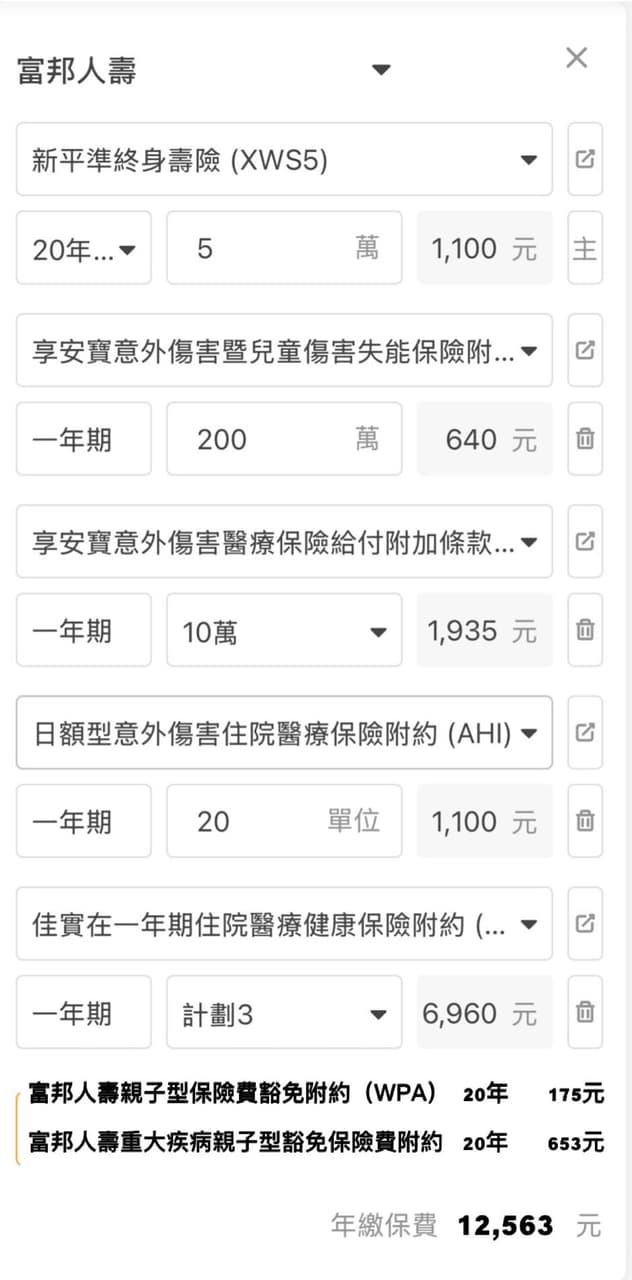The height and width of the screenshot is (1280, 632).
Task: Edit the 200 萬 coverage amount field
Action: pyautogui.click(x=284, y=439)
